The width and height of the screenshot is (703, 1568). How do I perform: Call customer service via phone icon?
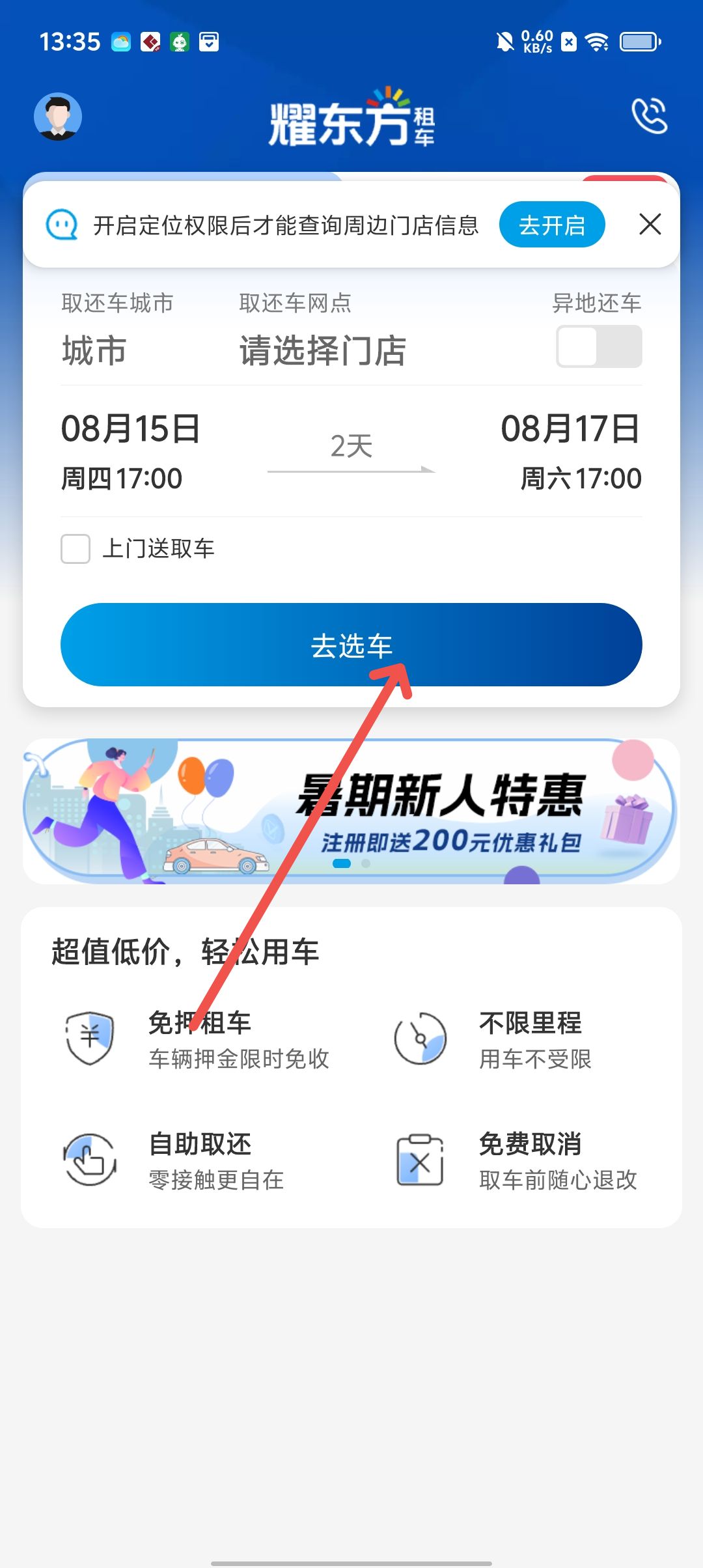click(649, 116)
